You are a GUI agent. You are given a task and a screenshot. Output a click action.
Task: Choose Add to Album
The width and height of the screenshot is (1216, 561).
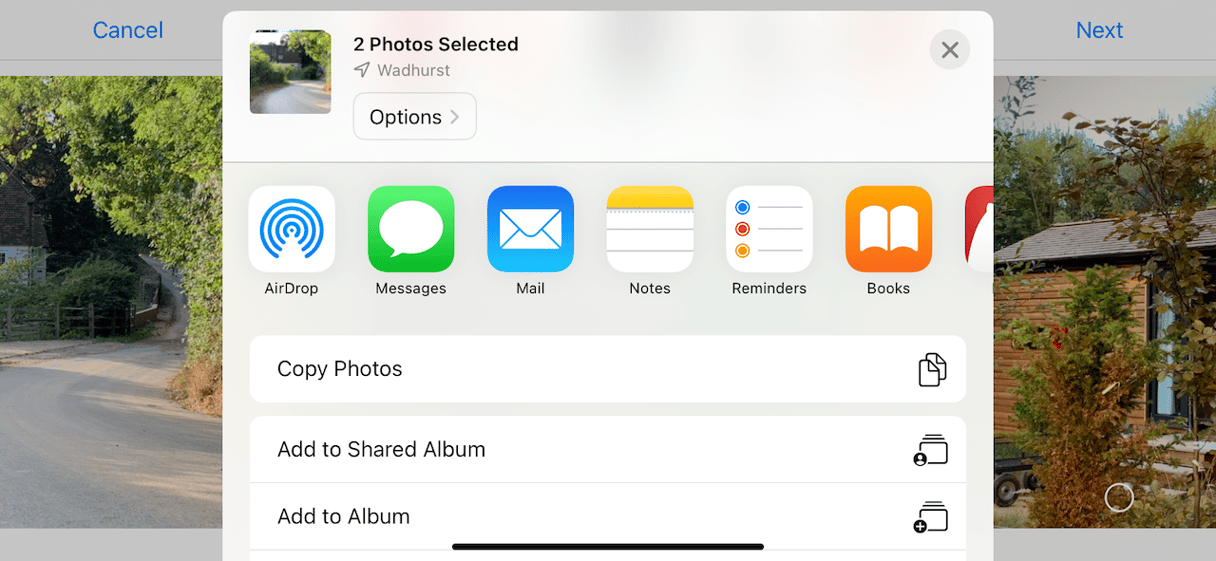pos(607,517)
